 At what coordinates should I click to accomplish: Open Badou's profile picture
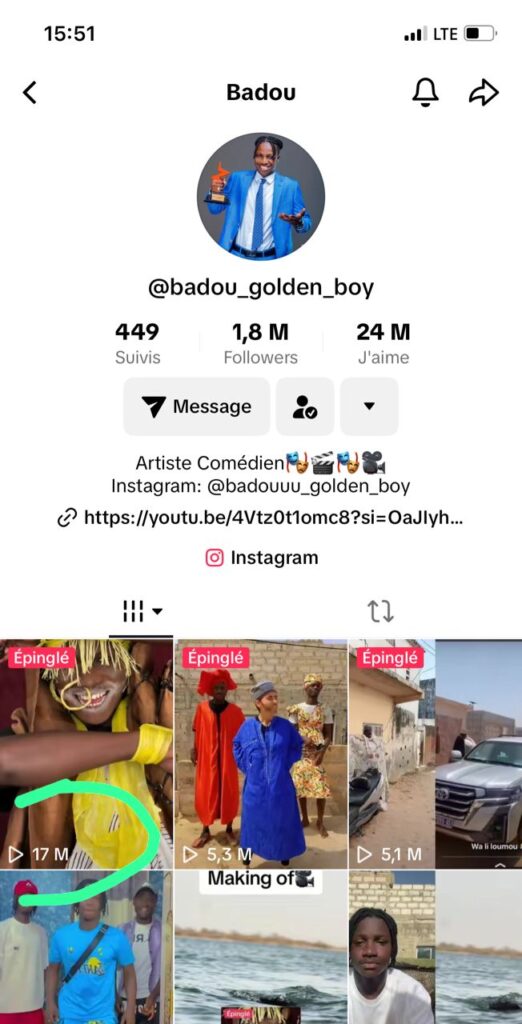click(261, 197)
